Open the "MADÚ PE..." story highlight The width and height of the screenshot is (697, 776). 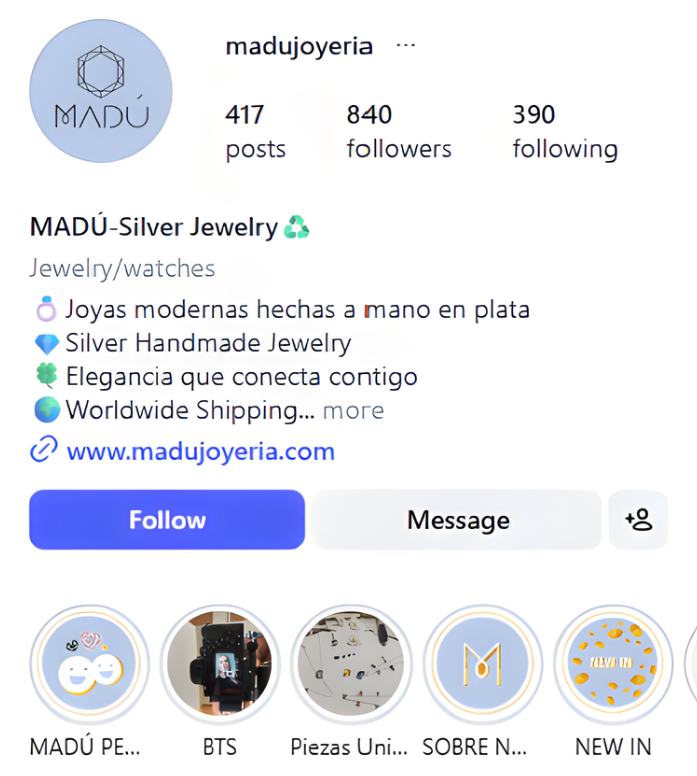point(89,665)
